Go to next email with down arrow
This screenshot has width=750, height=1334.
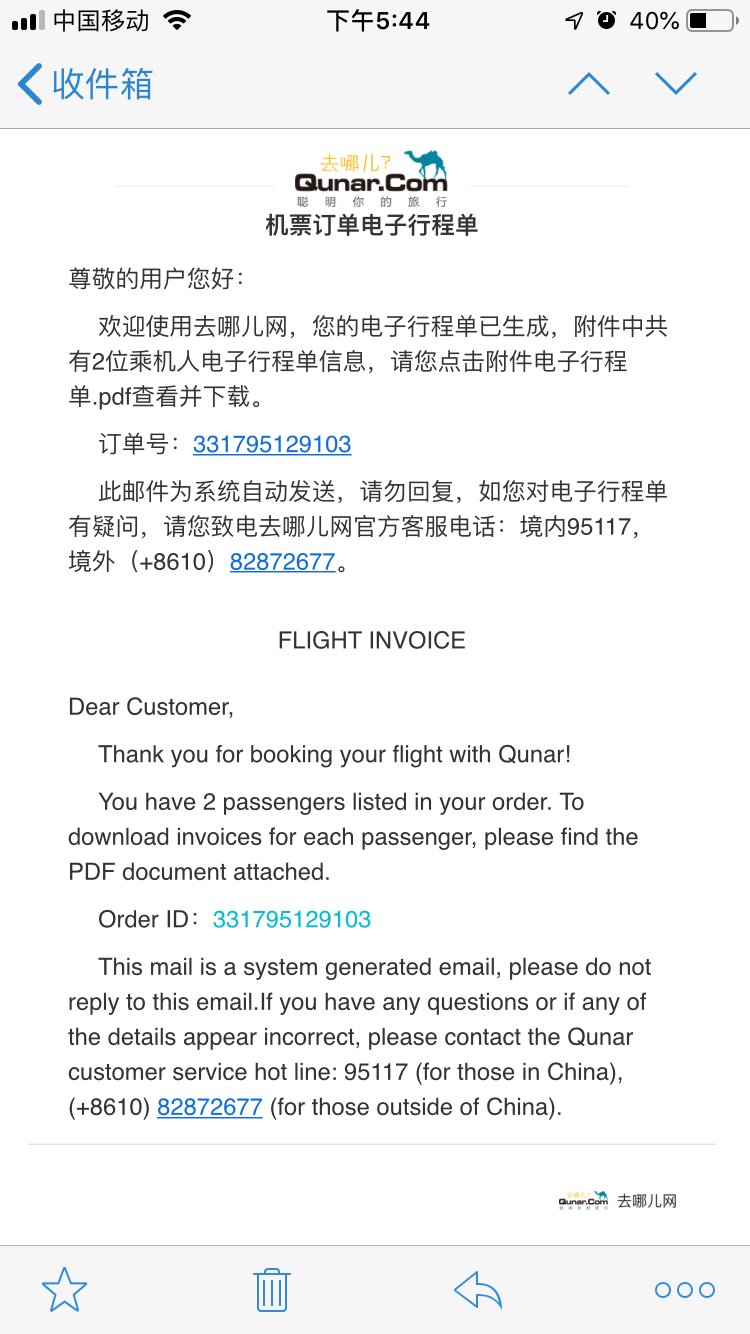click(x=676, y=84)
